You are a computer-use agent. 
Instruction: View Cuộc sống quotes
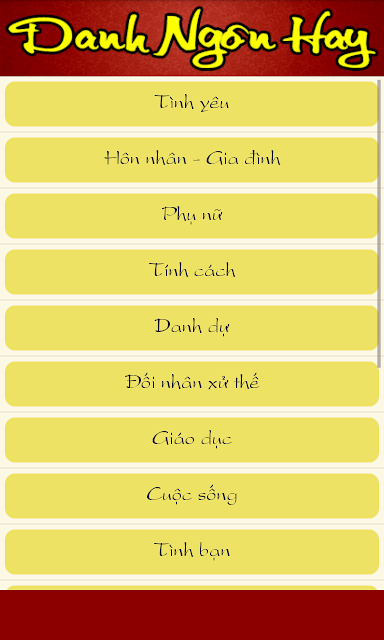192,496
